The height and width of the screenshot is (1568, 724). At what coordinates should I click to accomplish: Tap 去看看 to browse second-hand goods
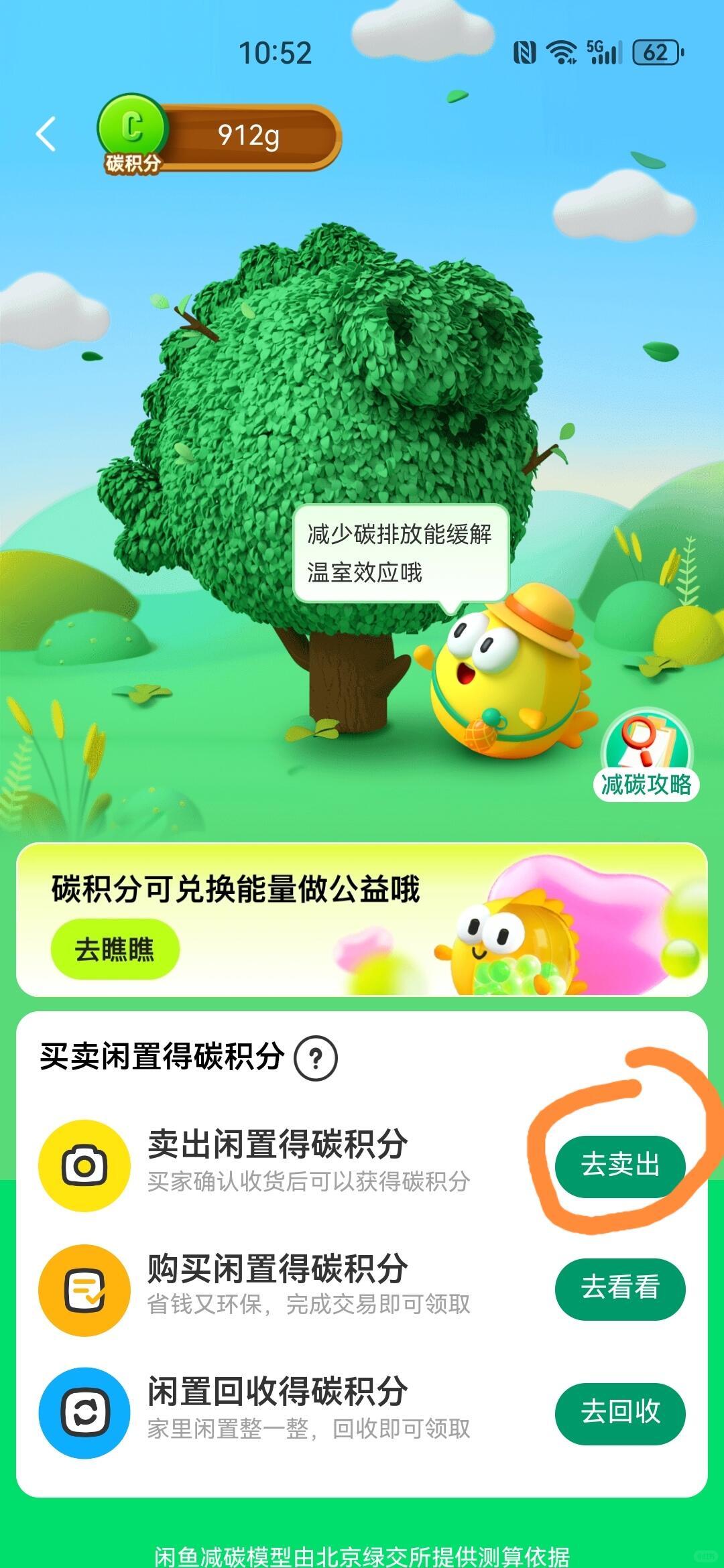tap(619, 1289)
